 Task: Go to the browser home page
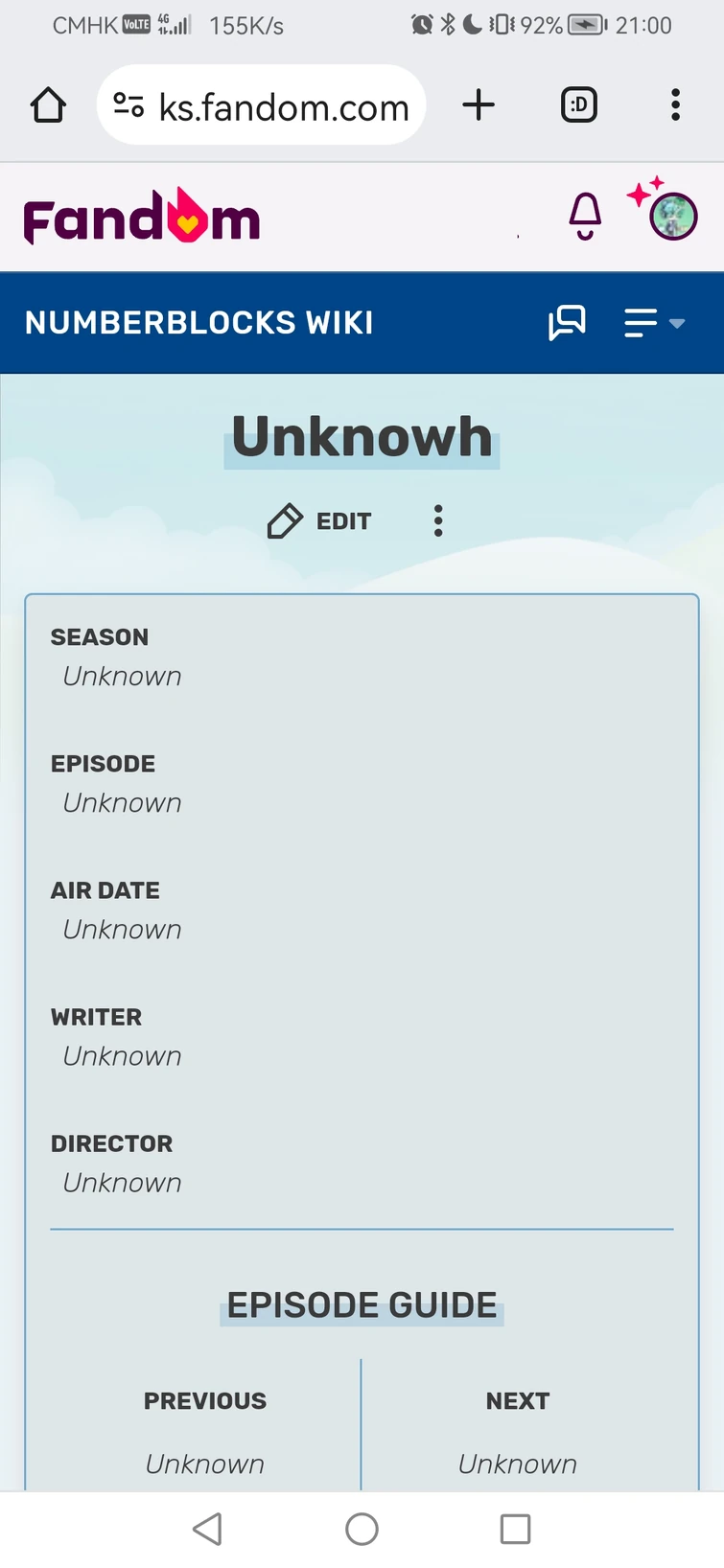coord(48,105)
